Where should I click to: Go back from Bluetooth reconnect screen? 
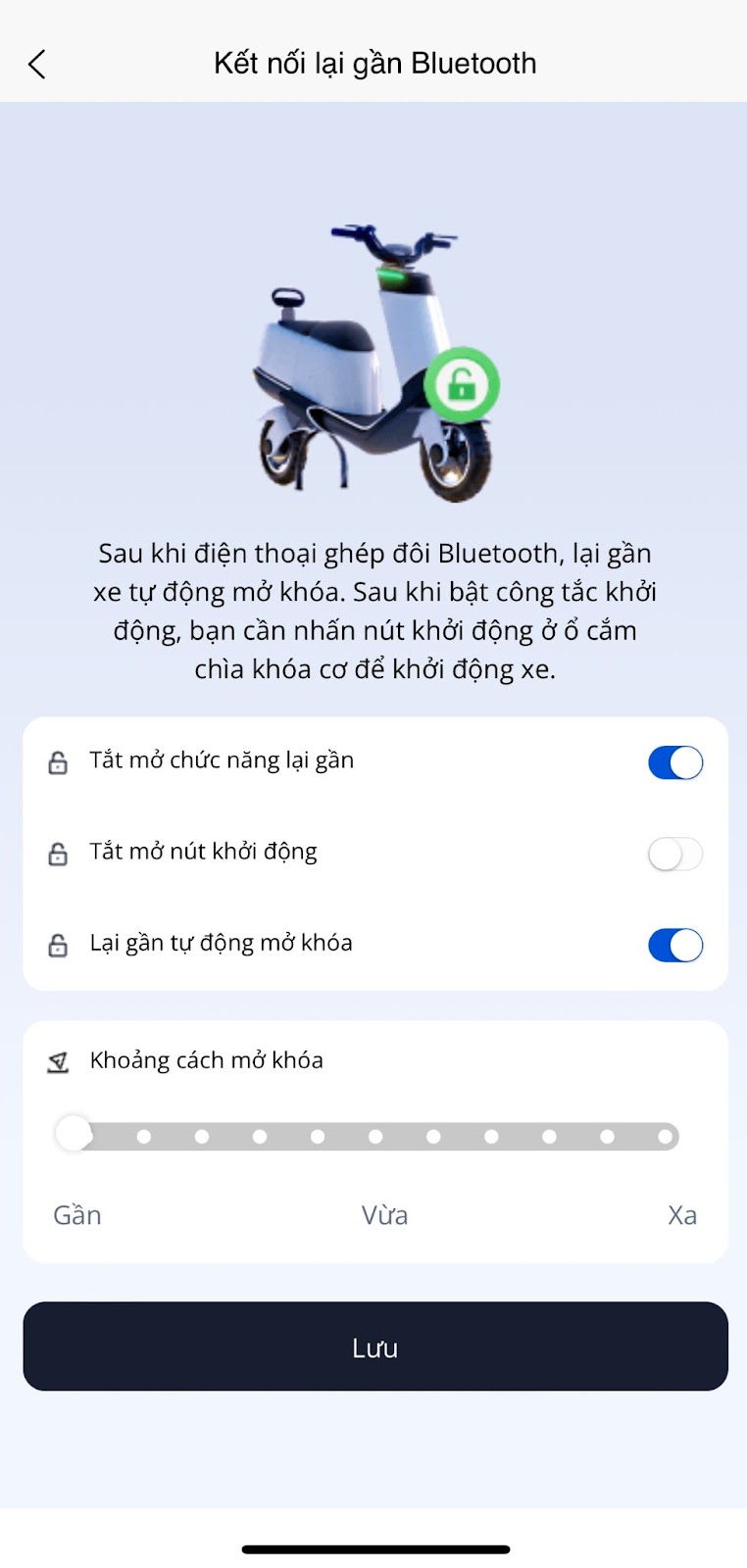[x=37, y=65]
